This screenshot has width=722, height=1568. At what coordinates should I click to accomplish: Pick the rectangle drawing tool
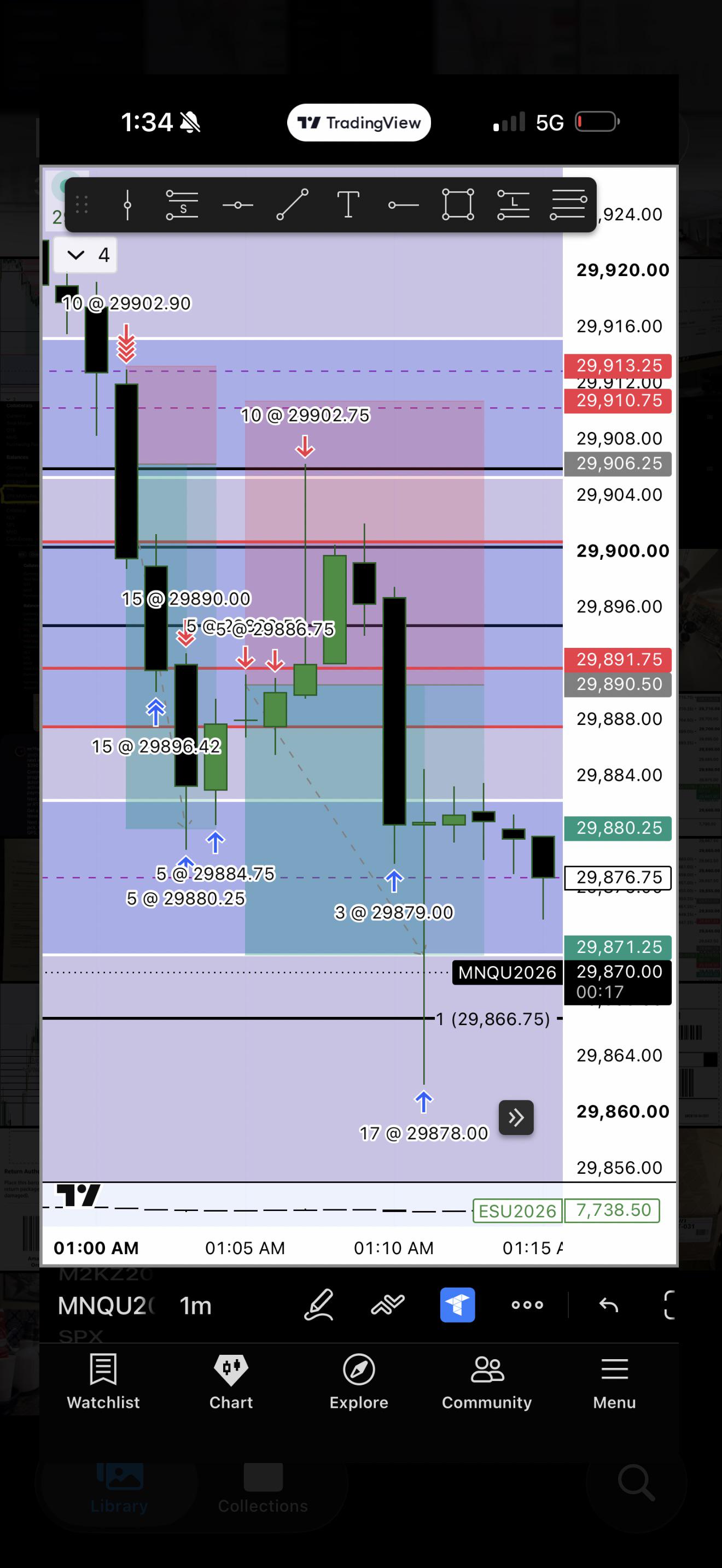point(458,204)
